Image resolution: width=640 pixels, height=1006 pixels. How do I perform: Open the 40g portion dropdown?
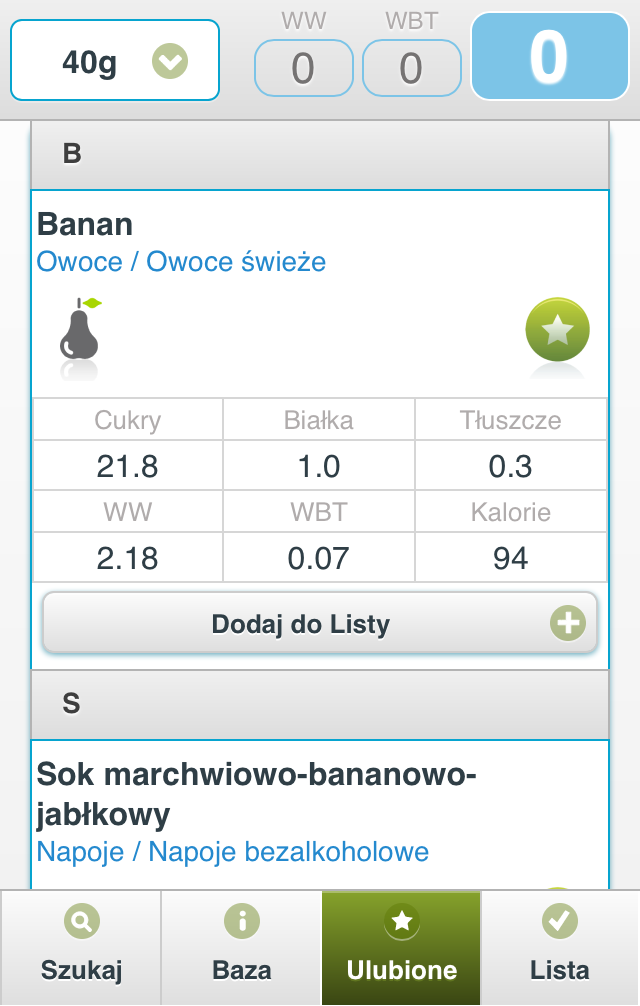click(x=115, y=61)
